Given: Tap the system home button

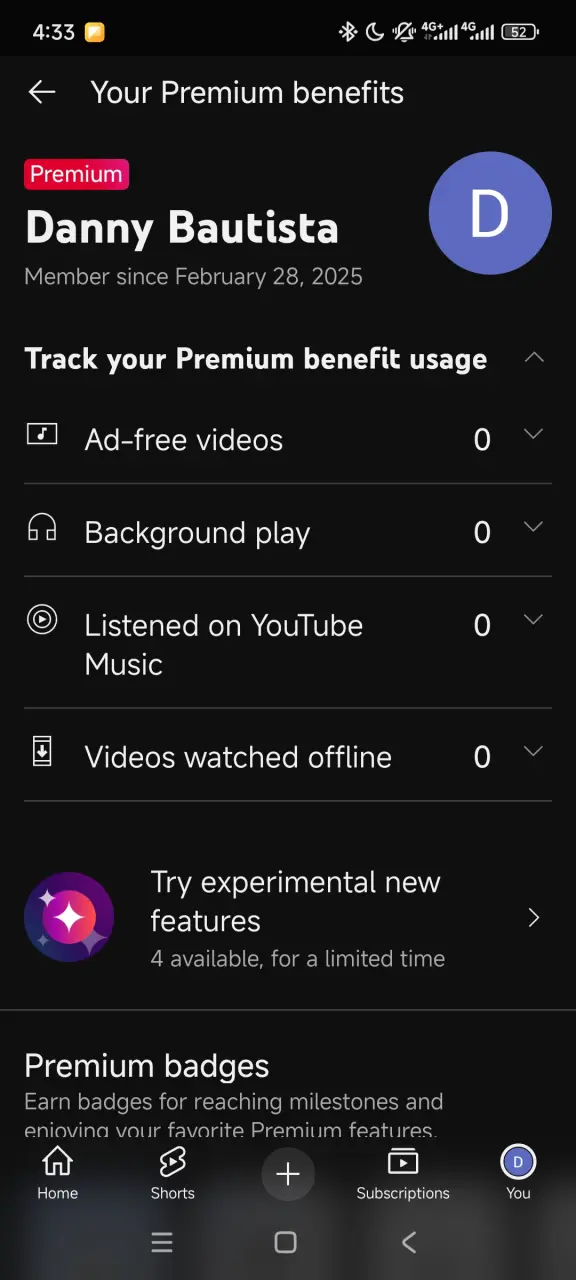Looking at the screenshot, I should click(x=286, y=1242).
